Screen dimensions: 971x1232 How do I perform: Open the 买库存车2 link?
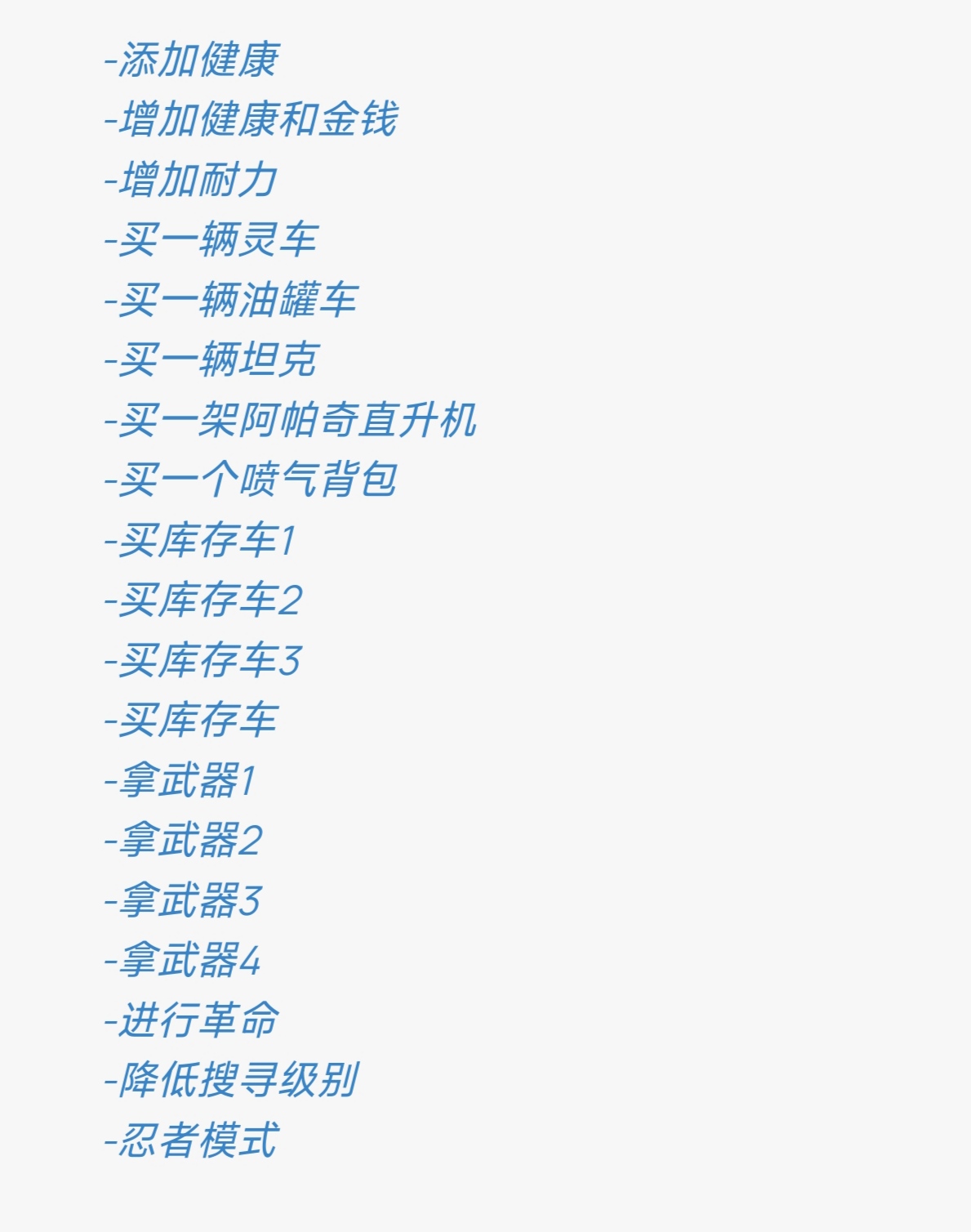[204, 600]
